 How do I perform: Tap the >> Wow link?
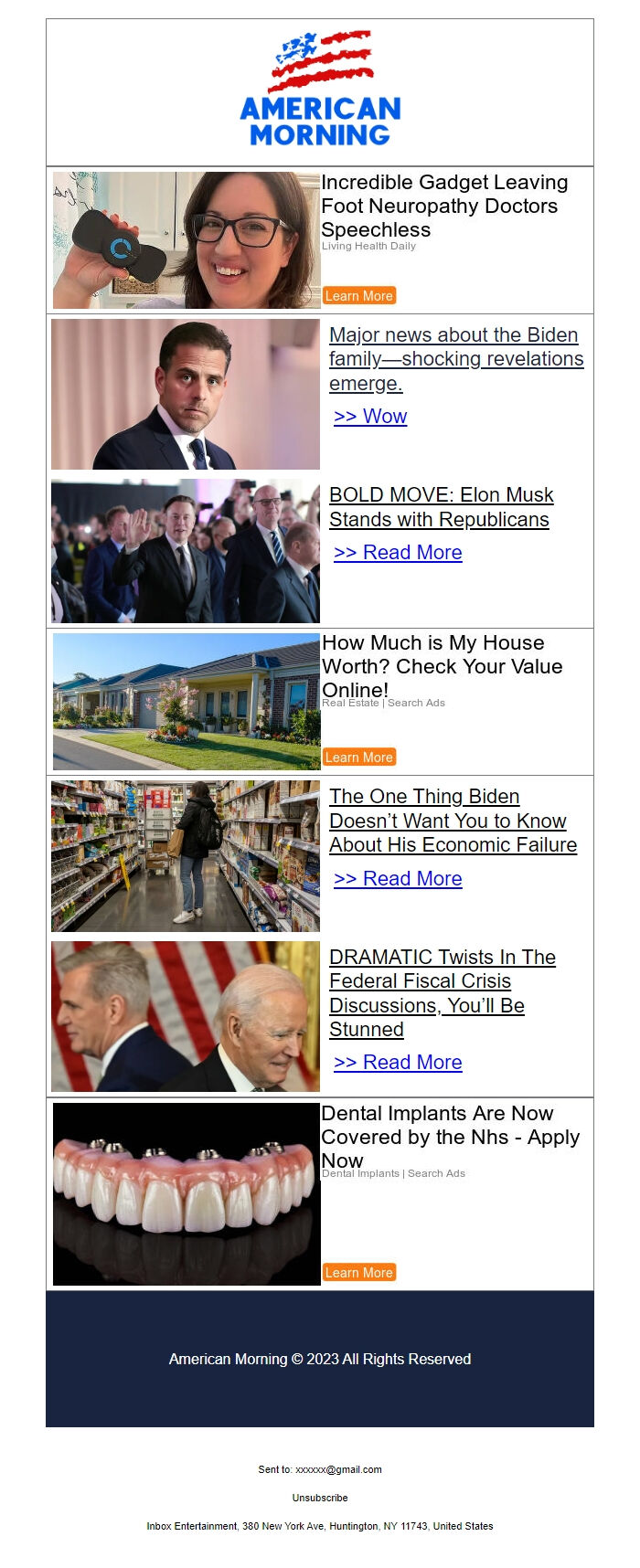point(370,417)
